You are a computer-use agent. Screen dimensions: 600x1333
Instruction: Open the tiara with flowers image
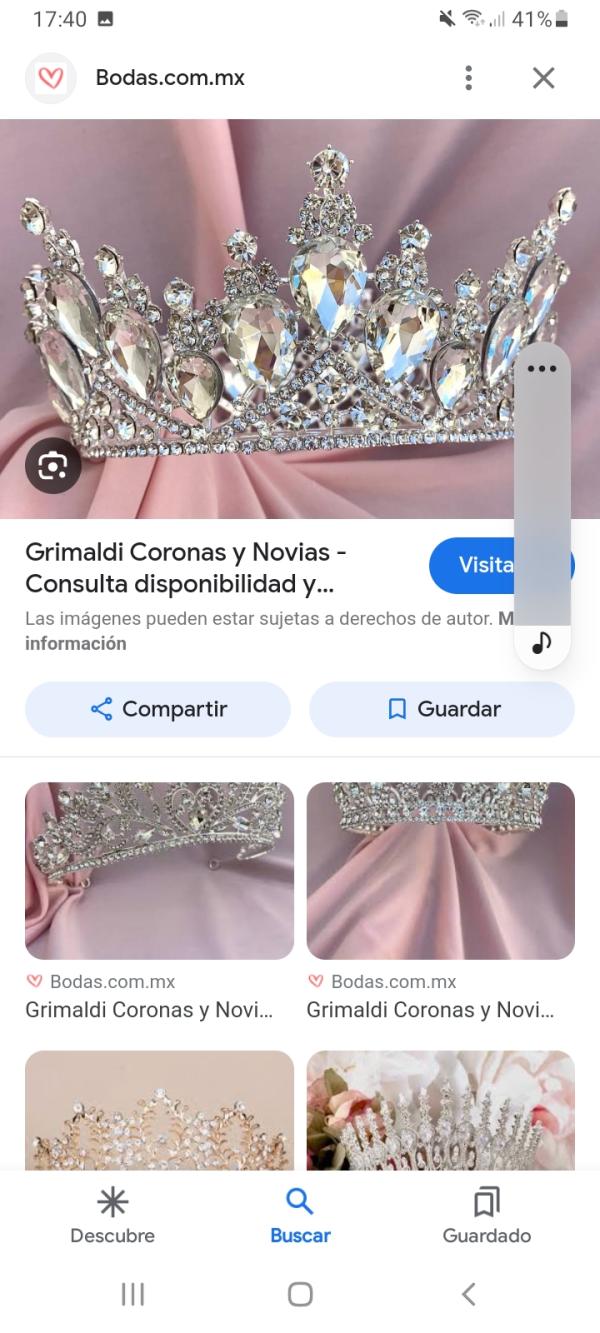pyautogui.click(x=440, y=1110)
